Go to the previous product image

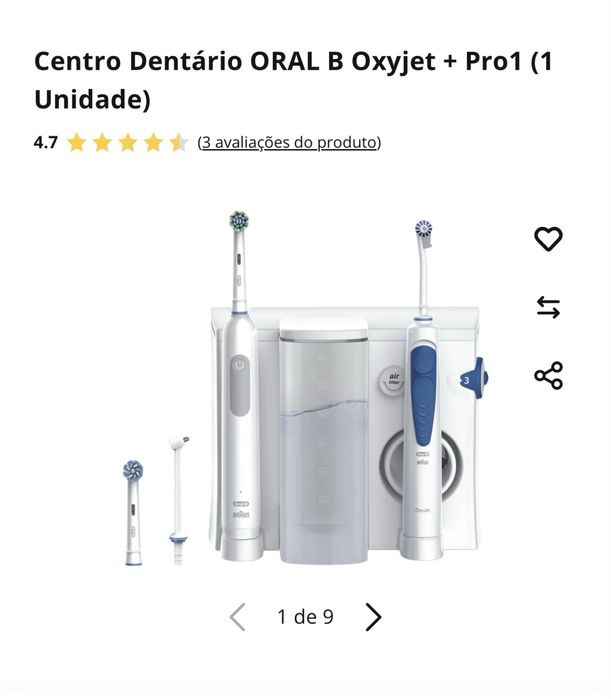coord(237,617)
